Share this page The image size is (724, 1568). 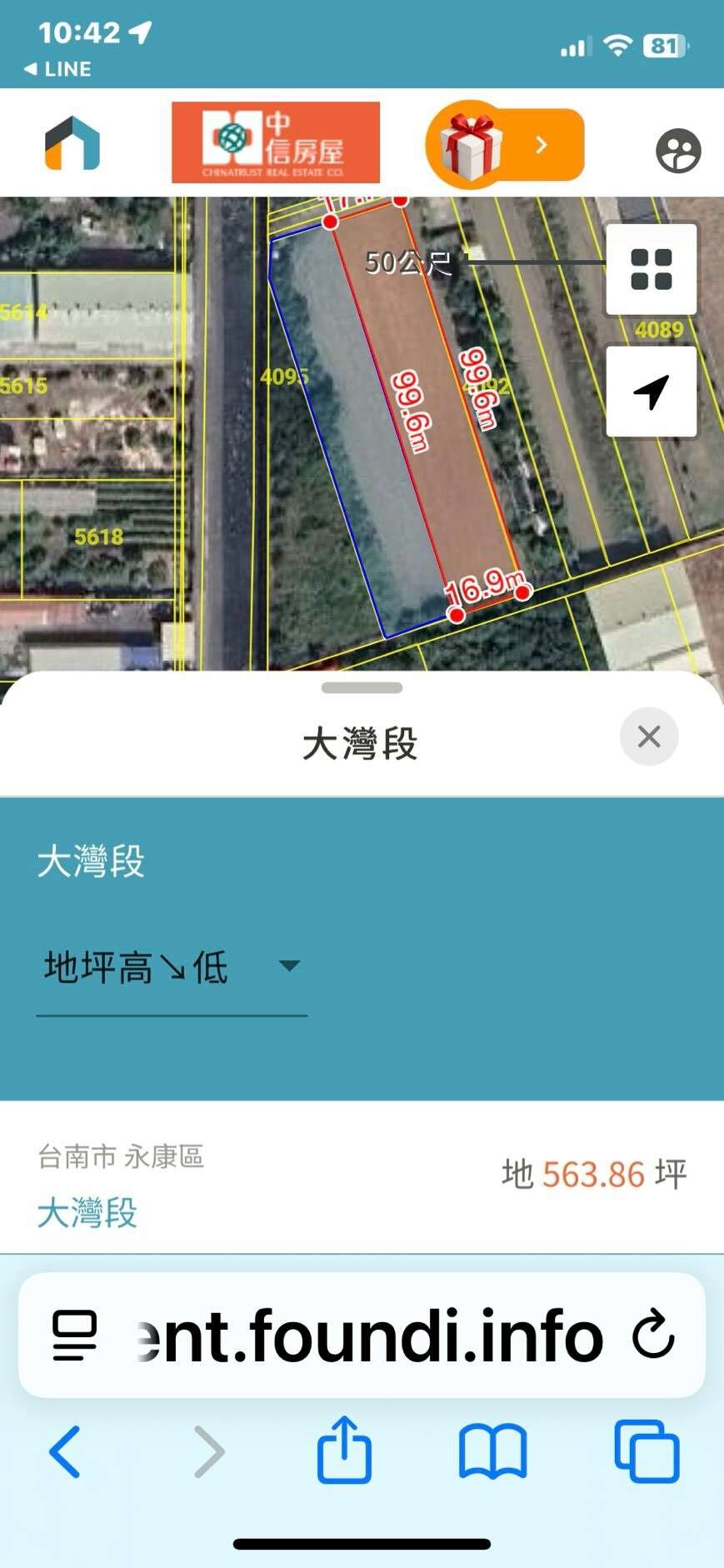[344, 1451]
